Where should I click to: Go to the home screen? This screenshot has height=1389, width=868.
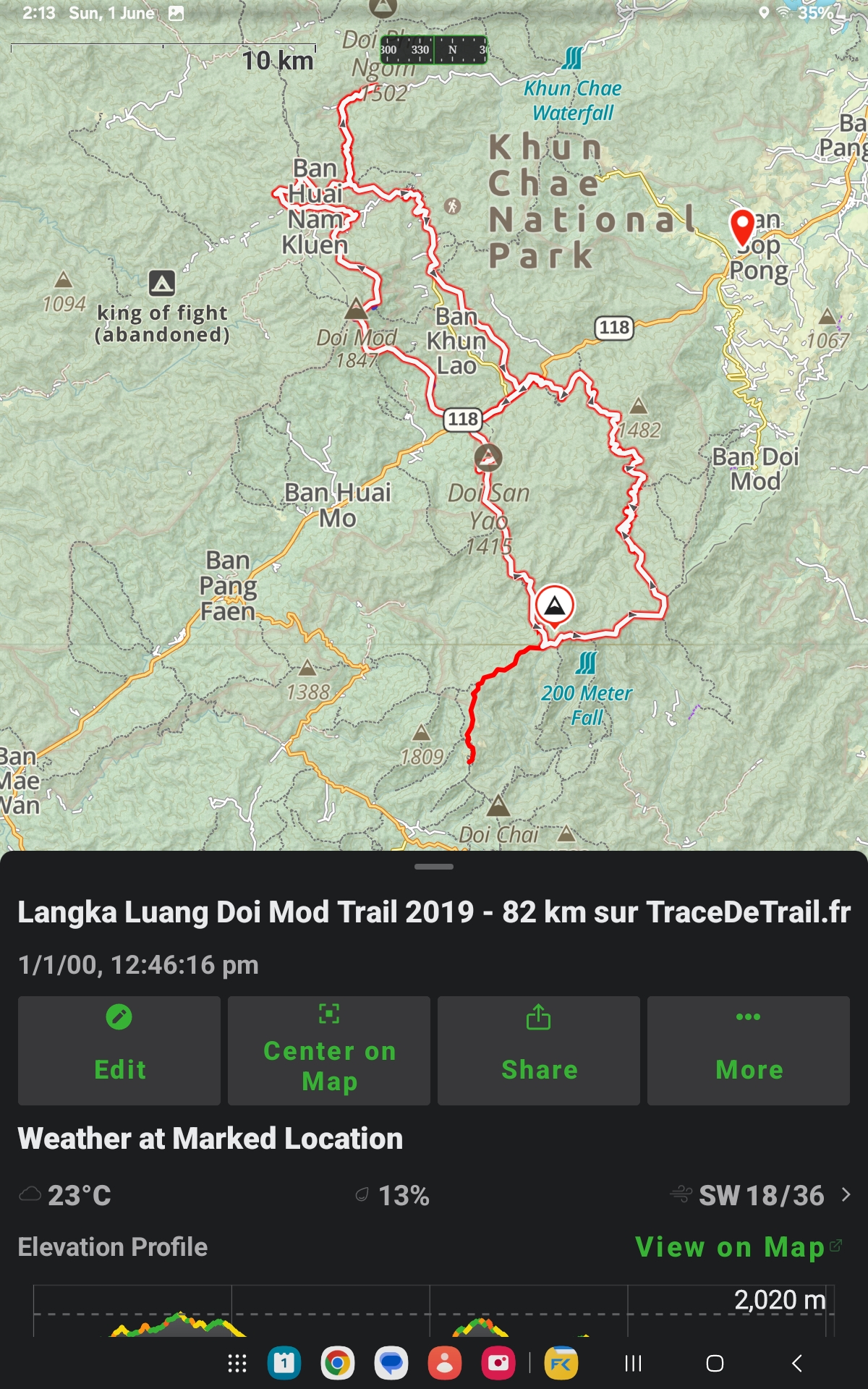(x=715, y=1364)
